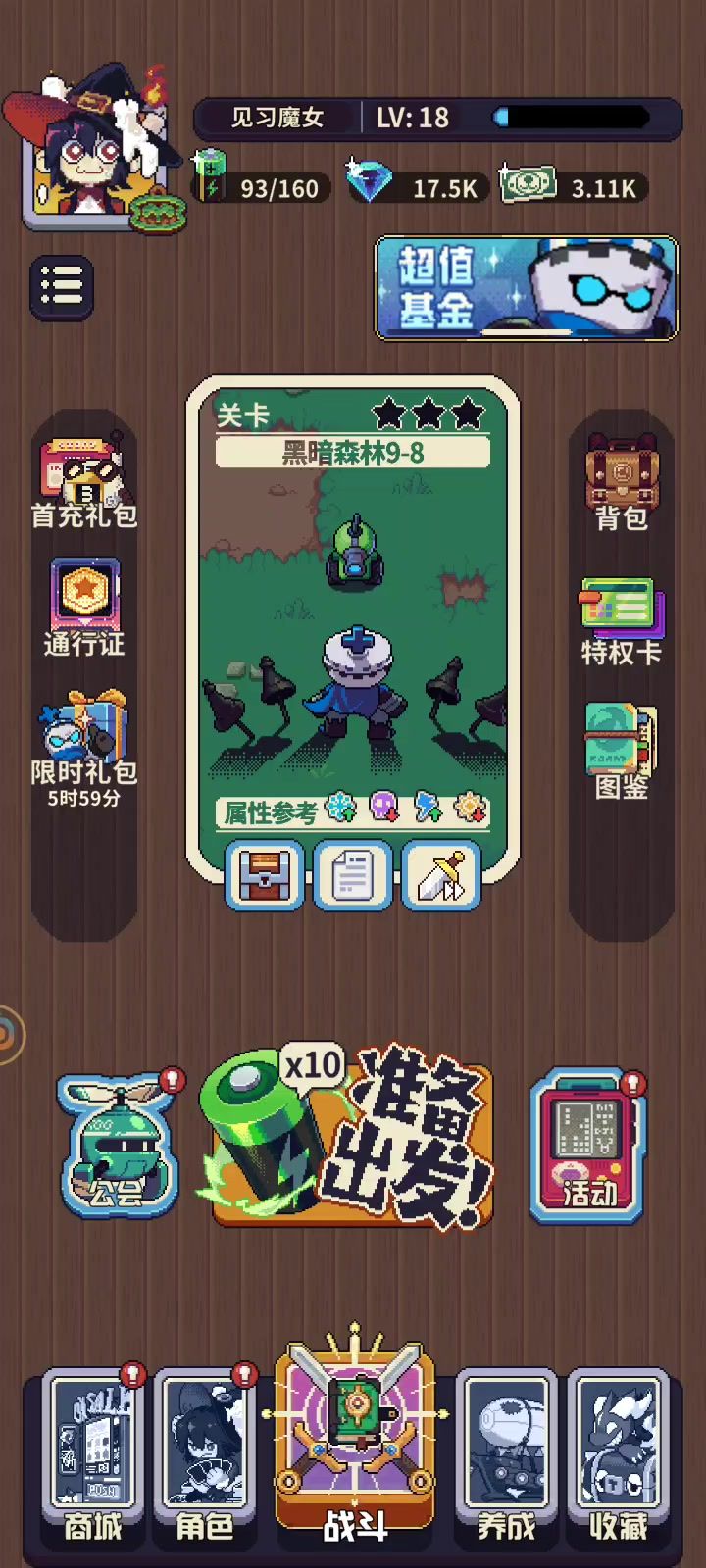Open the treasure chest rewards under the stage
Image resolution: width=706 pixels, height=1568 pixels.
click(x=265, y=874)
